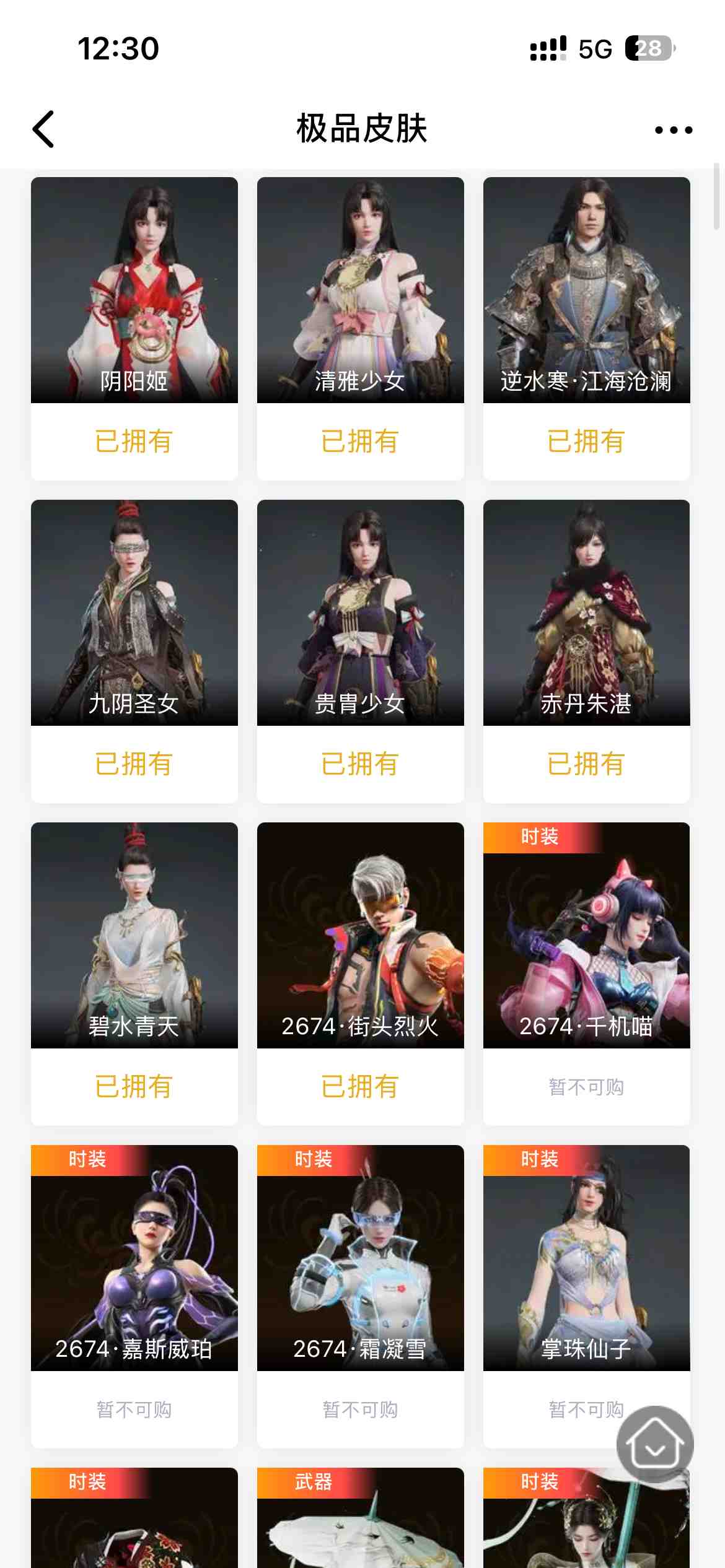Screen dimensions: 725x1568
Task: View the 清雅少女 skin
Action: coord(360,291)
